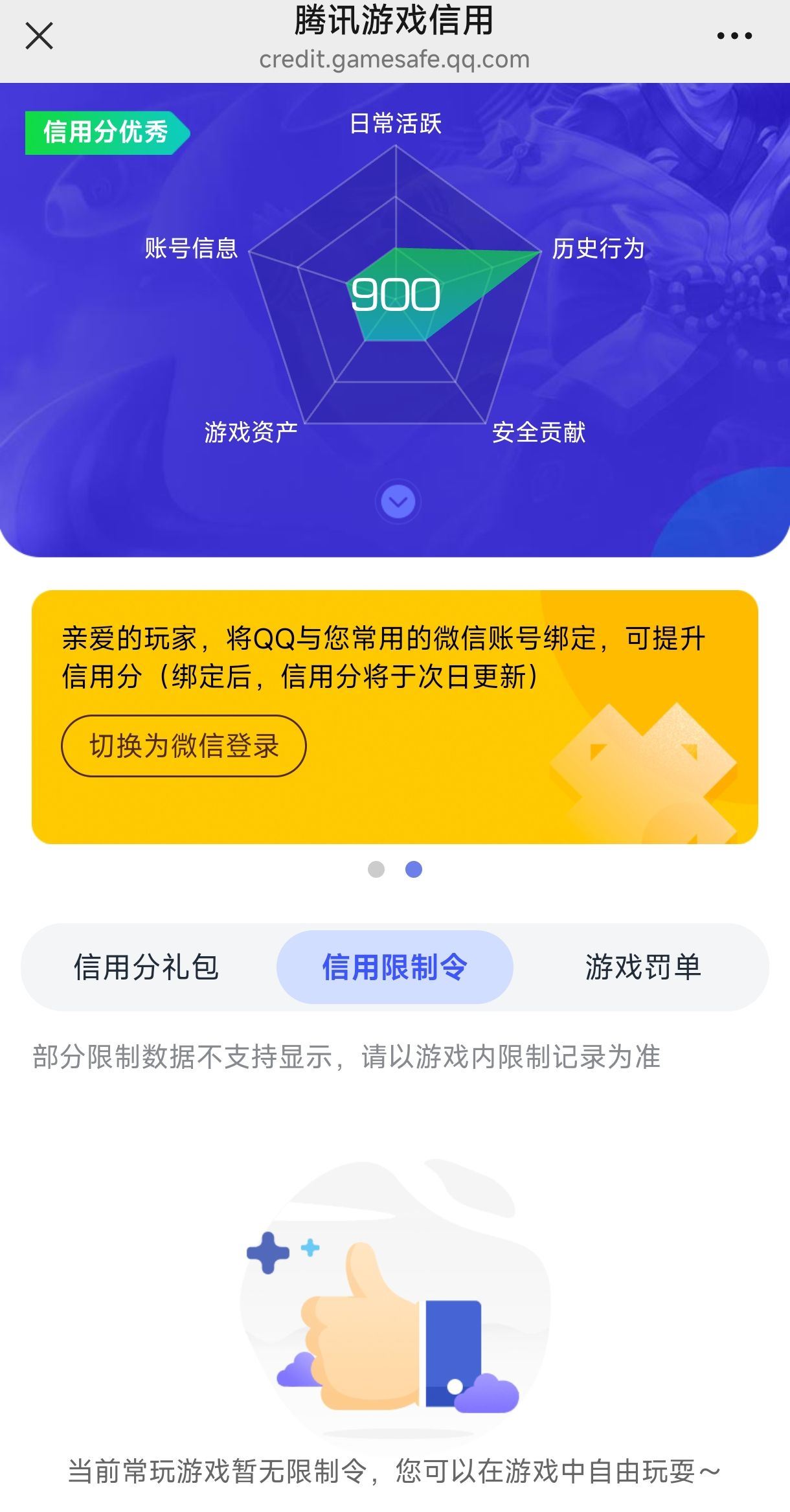Open the three-dot overflow menu
The width and height of the screenshot is (790, 1512).
click(x=734, y=36)
